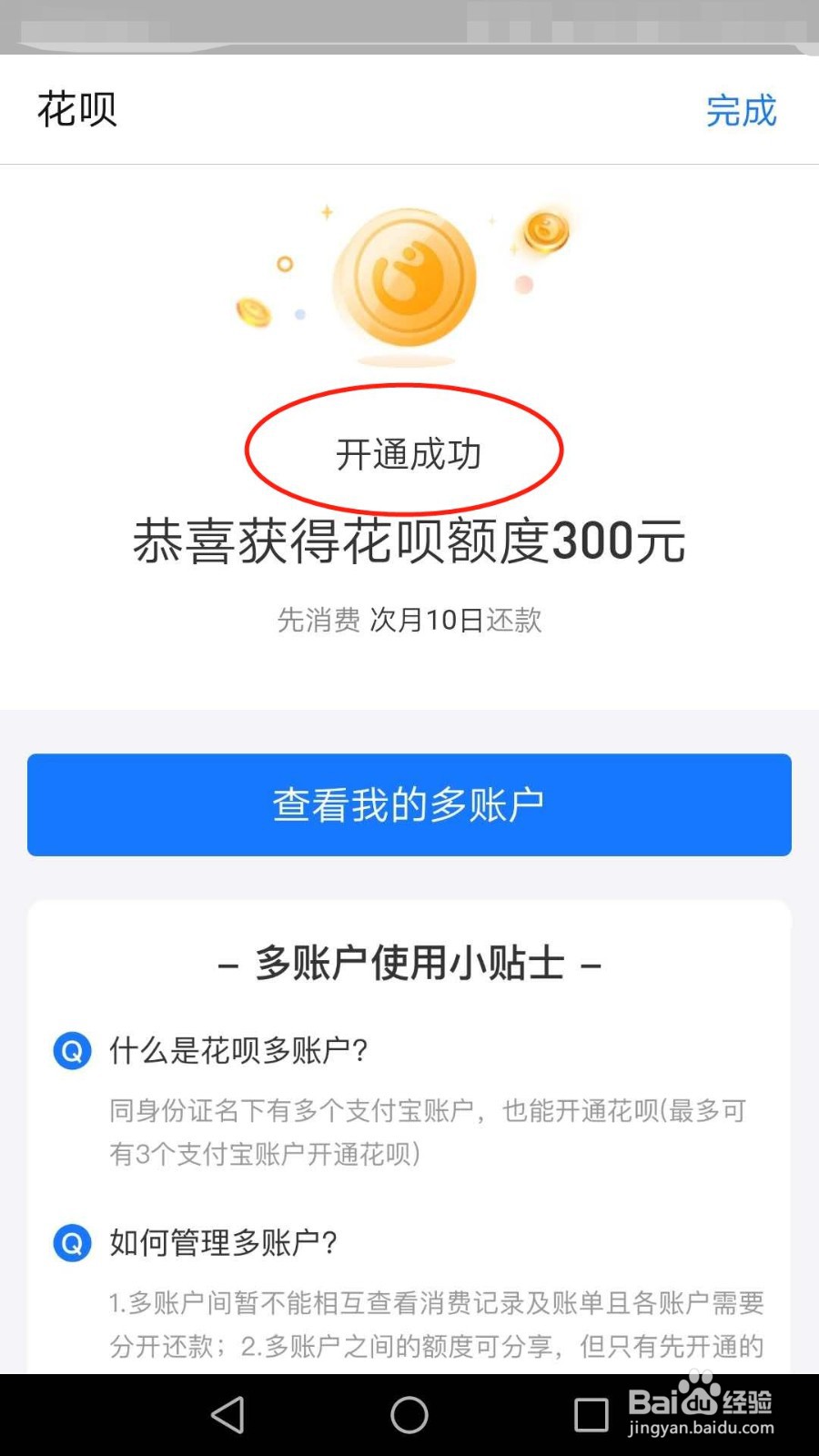Image resolution: width=819 pixels, height=1456 pixels.
Task: Click the red circled 开通成功 text
Action: click(x=409, y=452)
